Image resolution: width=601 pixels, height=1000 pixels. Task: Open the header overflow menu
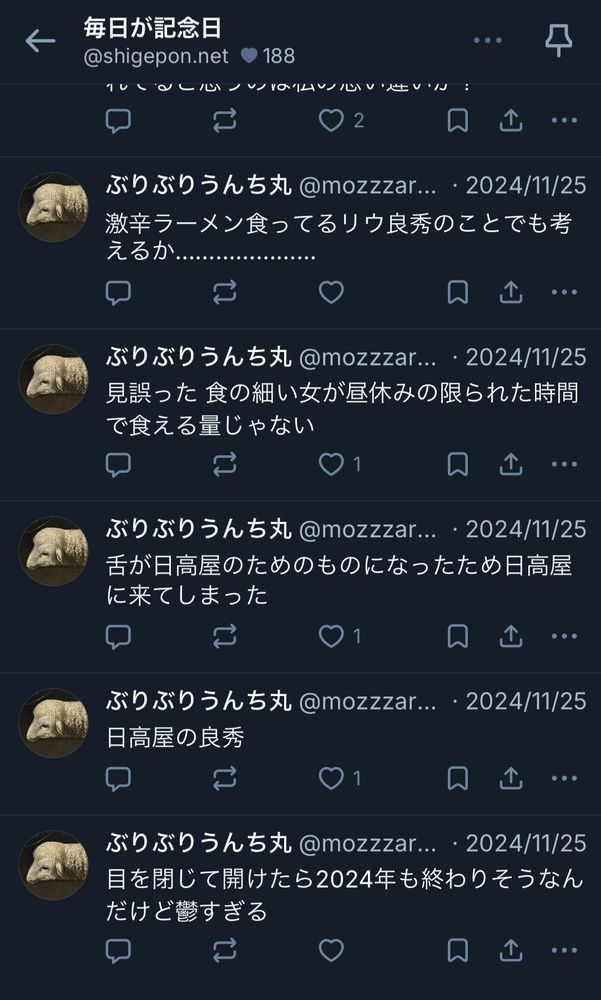click(487, 41)
